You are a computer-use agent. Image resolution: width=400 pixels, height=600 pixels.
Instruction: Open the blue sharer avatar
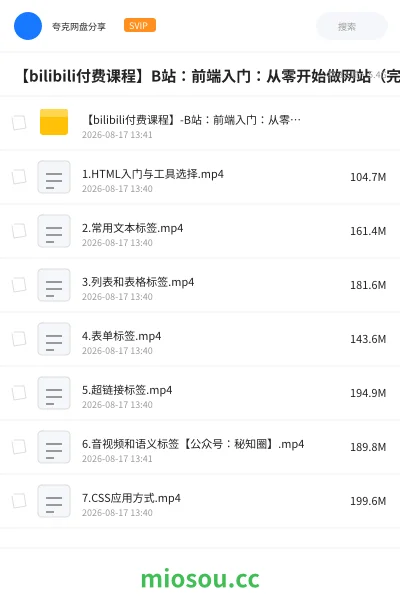coord(28,26)
